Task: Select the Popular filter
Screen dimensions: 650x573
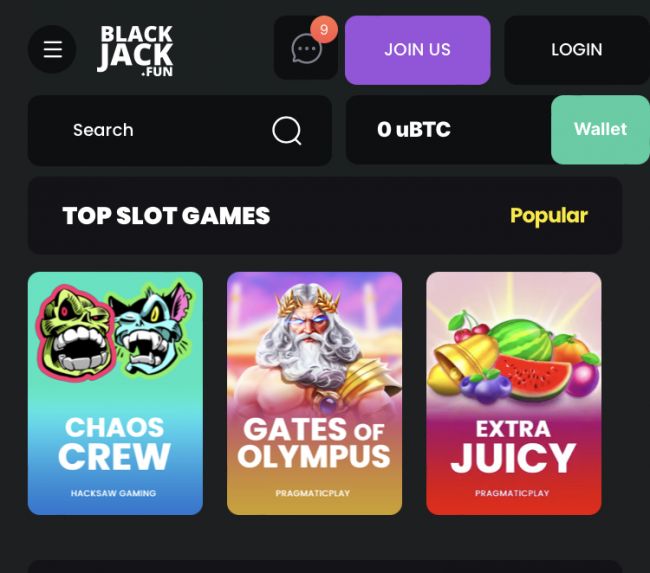Action: click(548, 215)
